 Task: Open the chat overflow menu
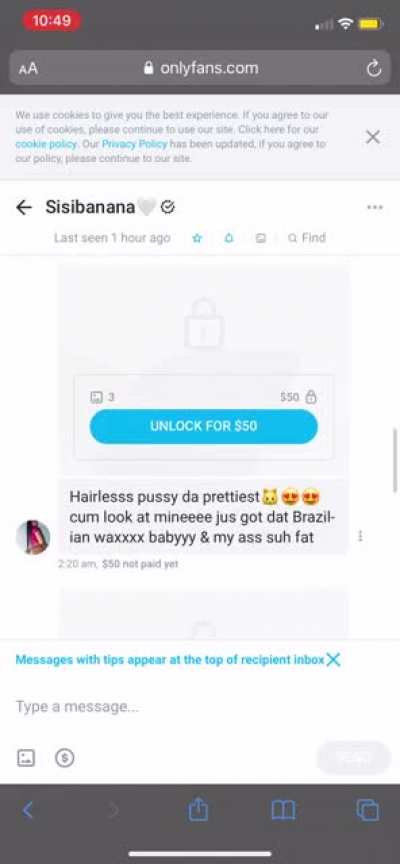pos(374,208)
